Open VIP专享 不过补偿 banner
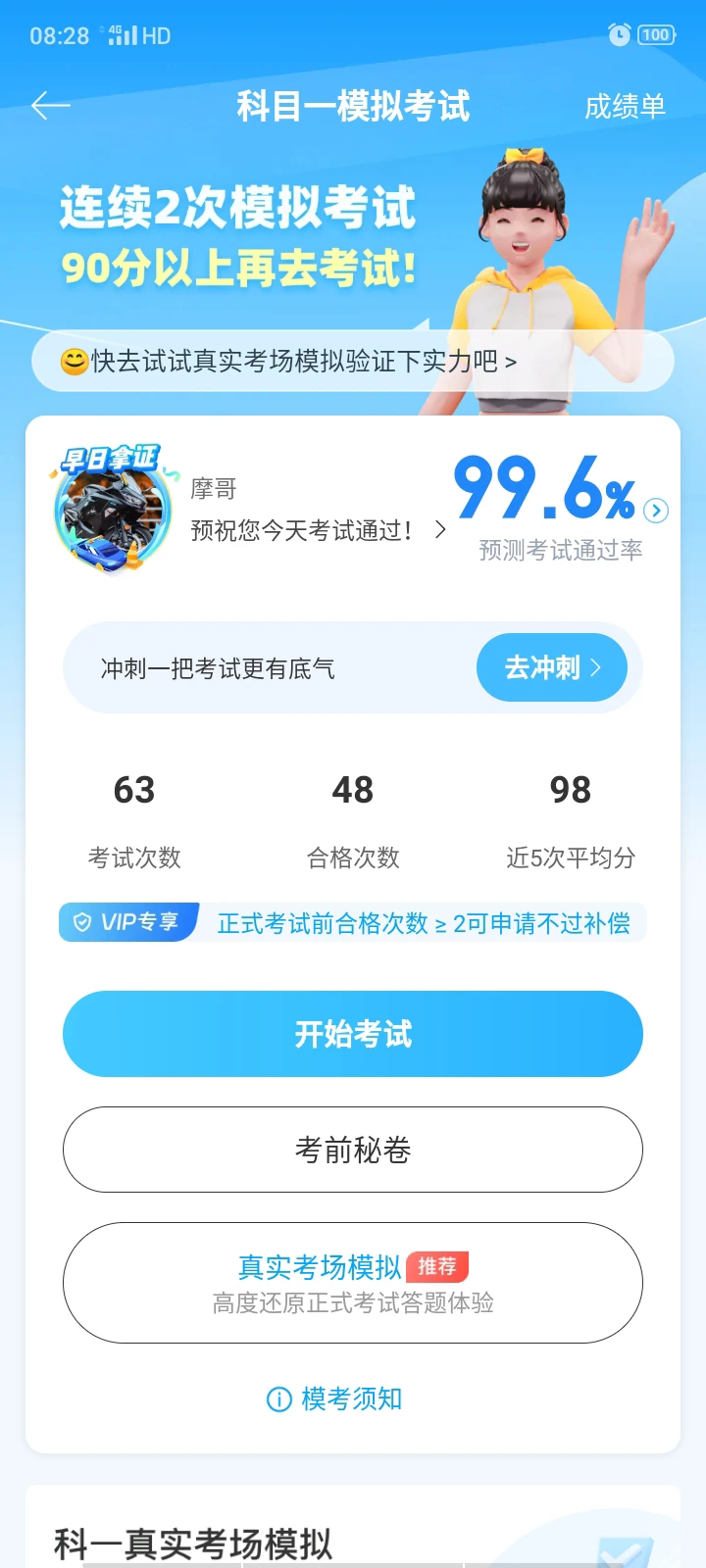The image size is (706, 1568). [x=353, y=922]
